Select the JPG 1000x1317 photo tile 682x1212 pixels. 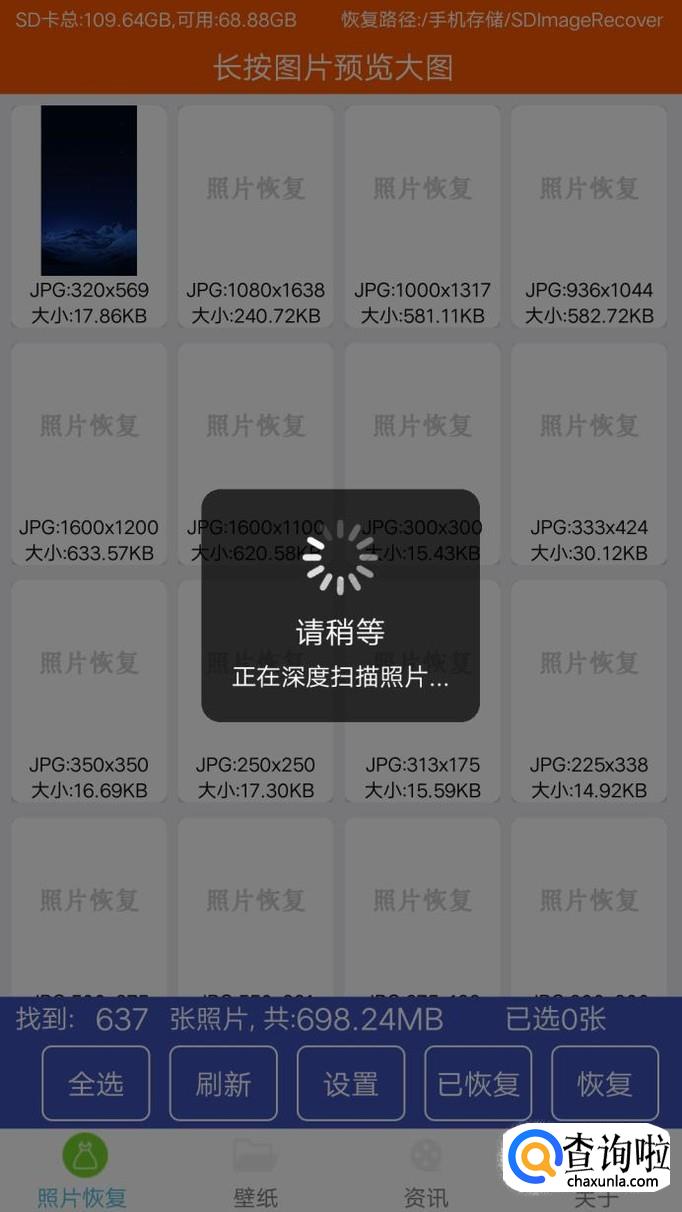422,190
